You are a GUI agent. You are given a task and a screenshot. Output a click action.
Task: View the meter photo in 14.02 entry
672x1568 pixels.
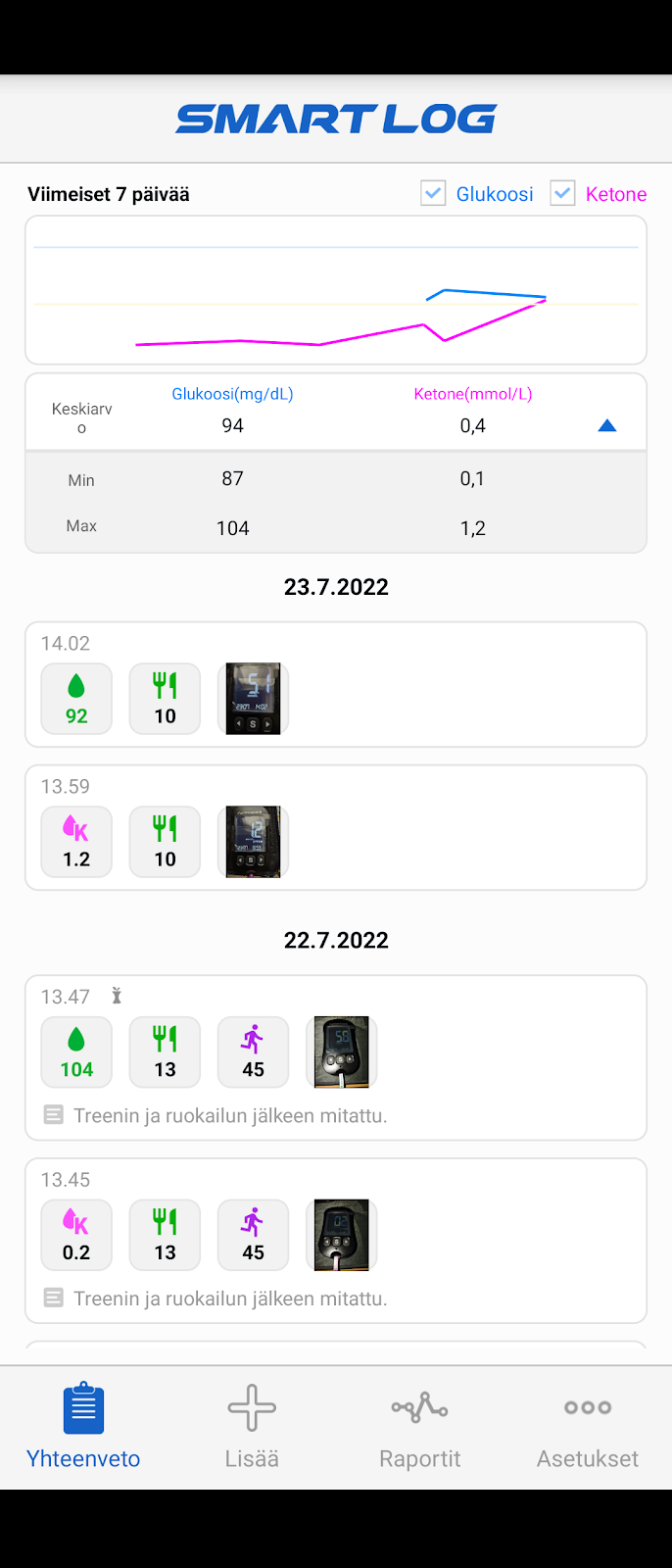pos(253,699)
